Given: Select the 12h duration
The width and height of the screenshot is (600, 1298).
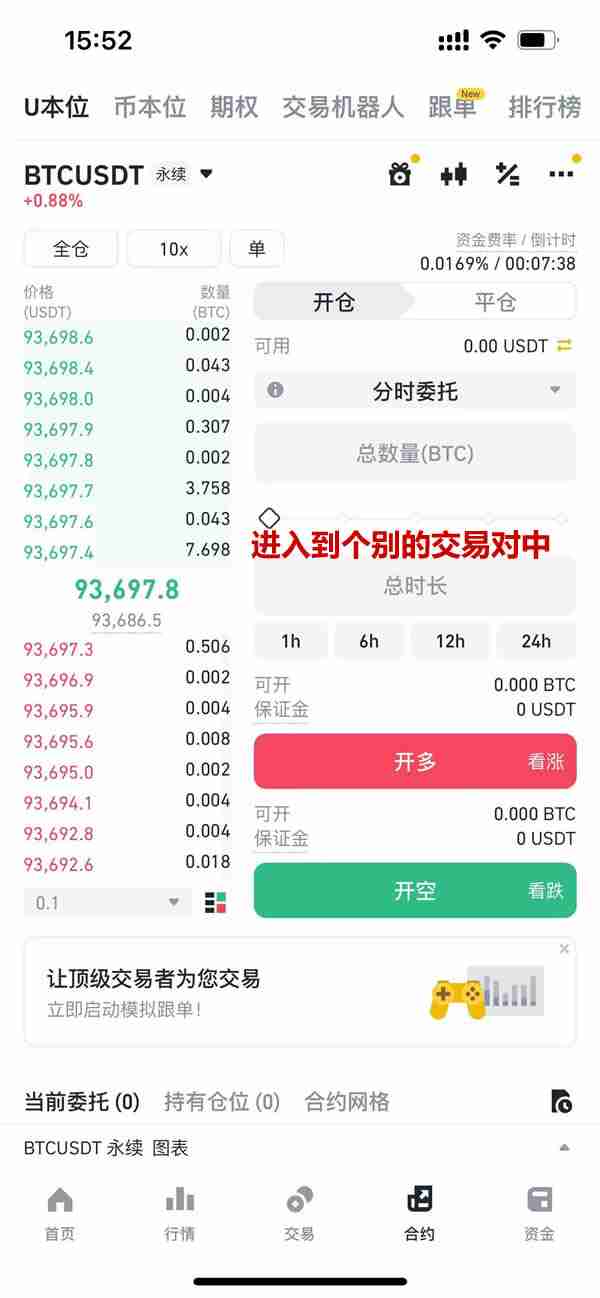Looking at the screenshot, I should (x=450, y=641).
